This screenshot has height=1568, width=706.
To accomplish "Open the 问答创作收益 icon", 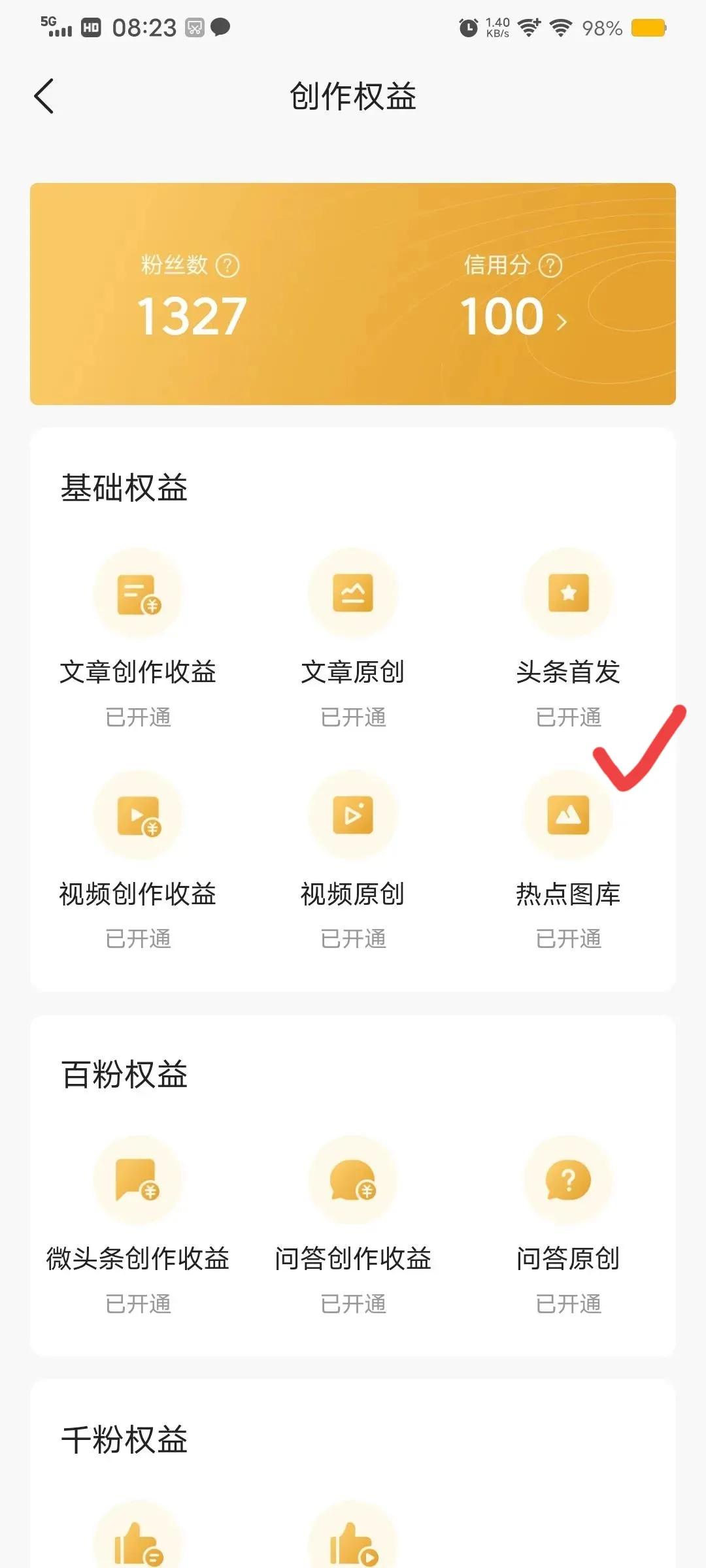I will [353, 1179].
